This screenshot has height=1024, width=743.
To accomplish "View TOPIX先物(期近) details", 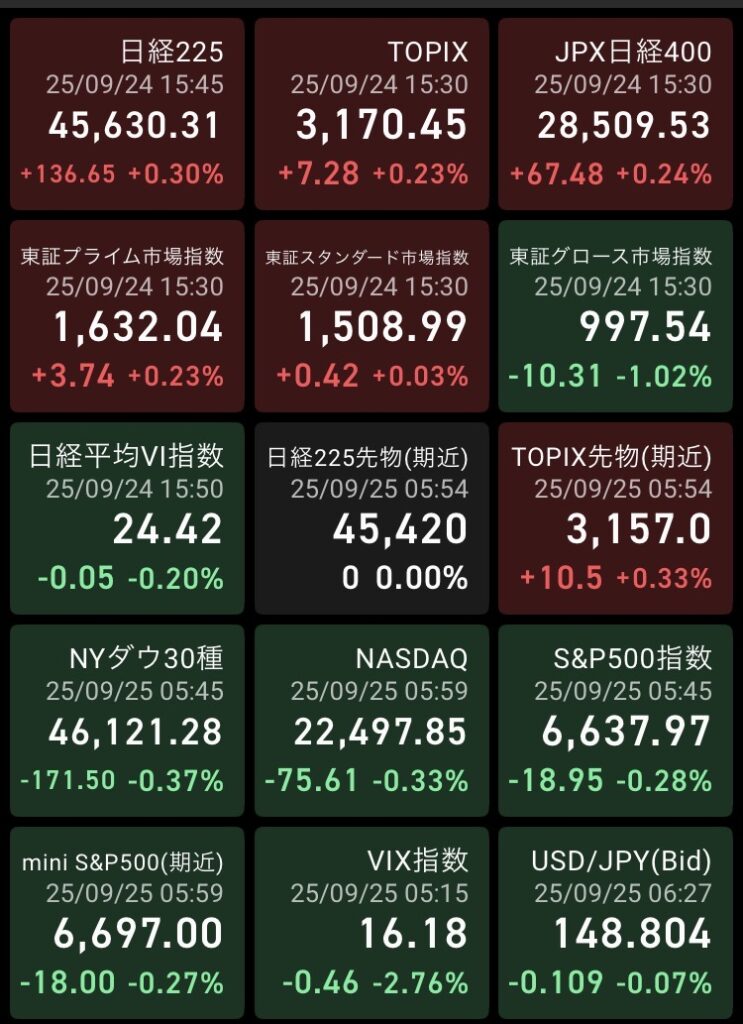I will (x=615, y=518).
